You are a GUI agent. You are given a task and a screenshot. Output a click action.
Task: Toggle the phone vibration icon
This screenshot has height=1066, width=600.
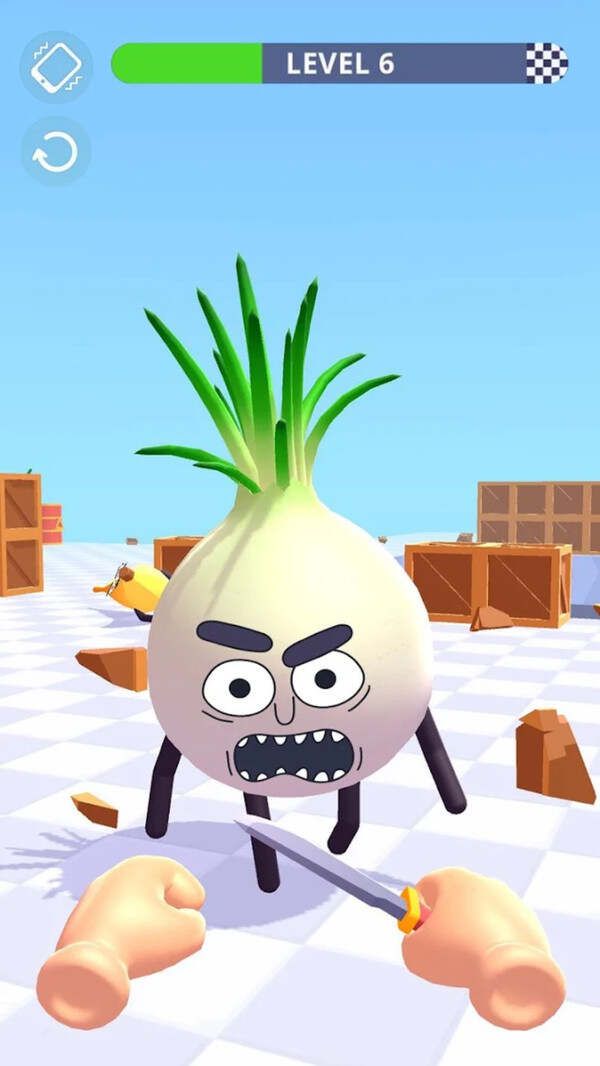click(x=56, y=67)
